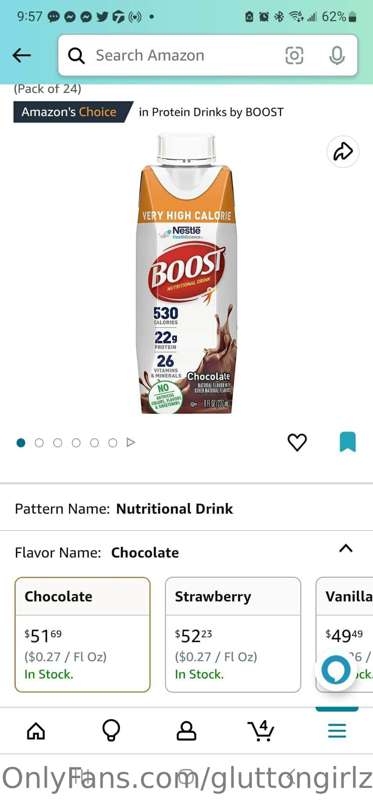Open the hamburger menu tab

tap(337, 731)
